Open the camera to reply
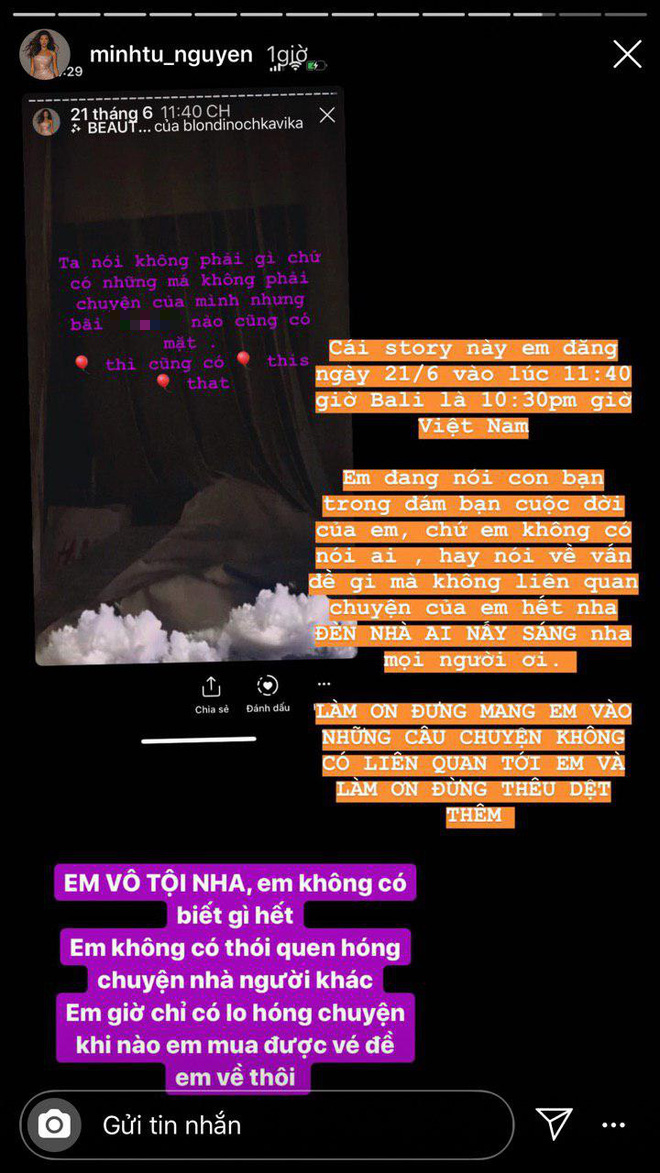This screenshot has width=660, height=1173. click(53, 1125)
